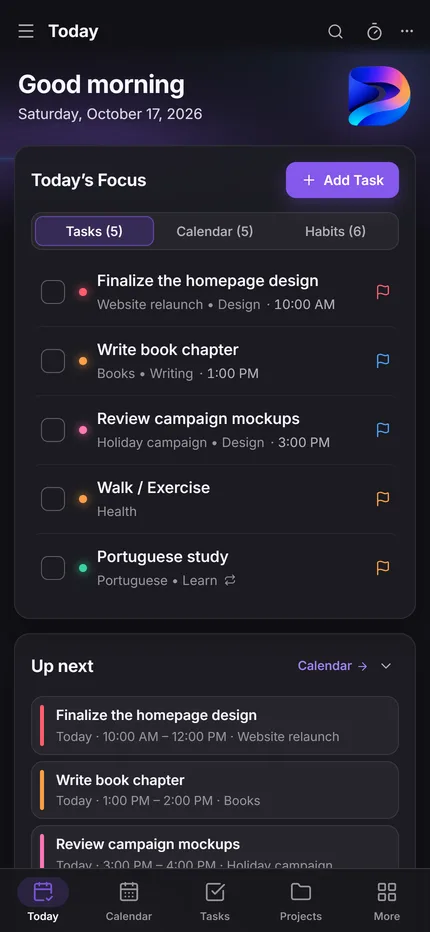The height and width of the screenshot is (932, 430).
Task: Open the Write book chapter card in Up next
Action: point(215,790)
